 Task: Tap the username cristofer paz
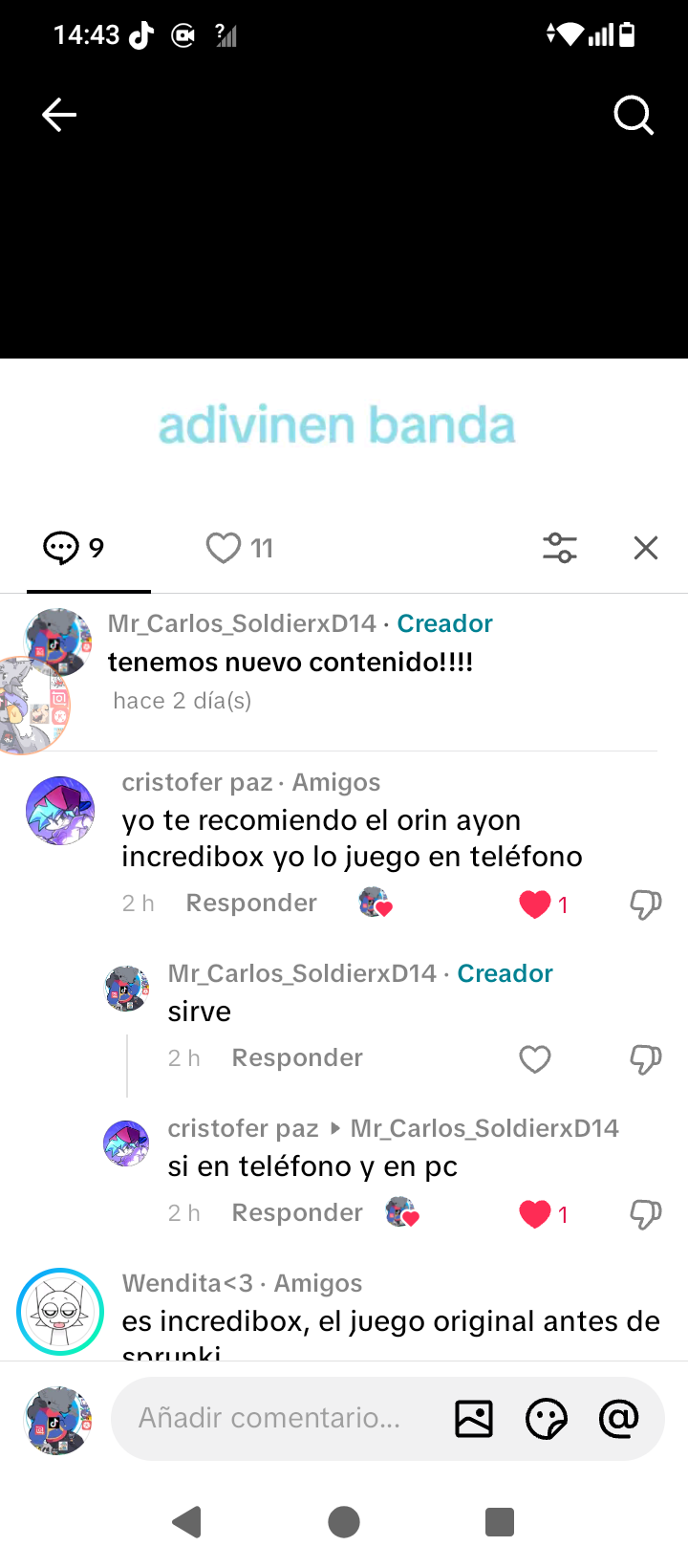click(x=198, y=782)
